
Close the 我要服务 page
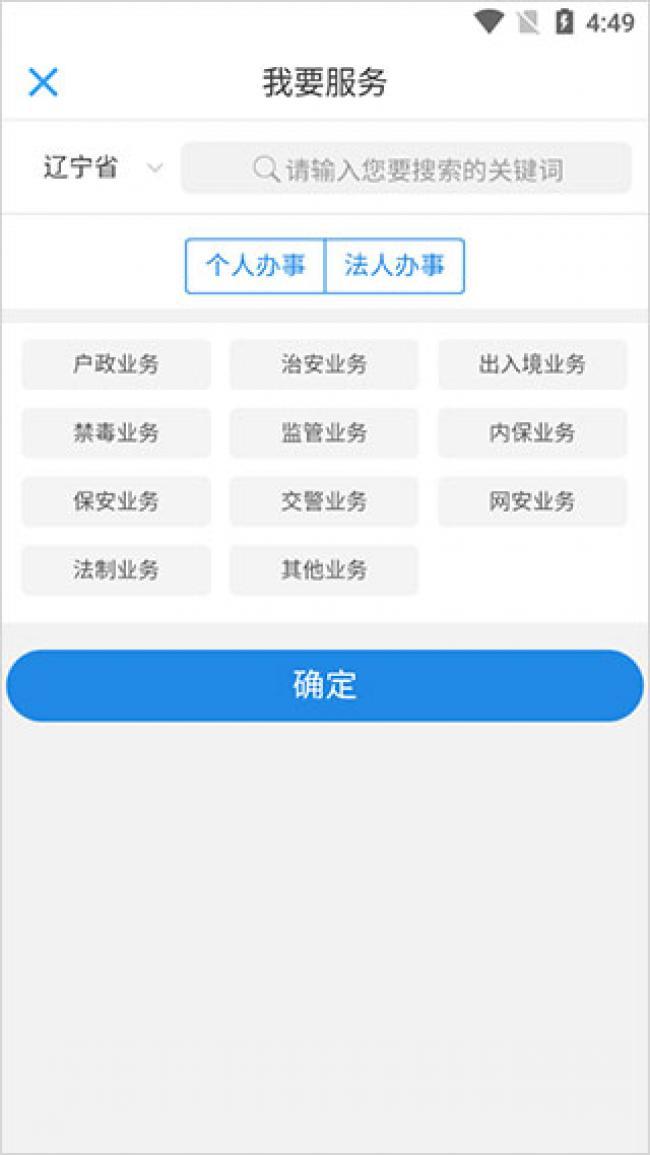43,82
